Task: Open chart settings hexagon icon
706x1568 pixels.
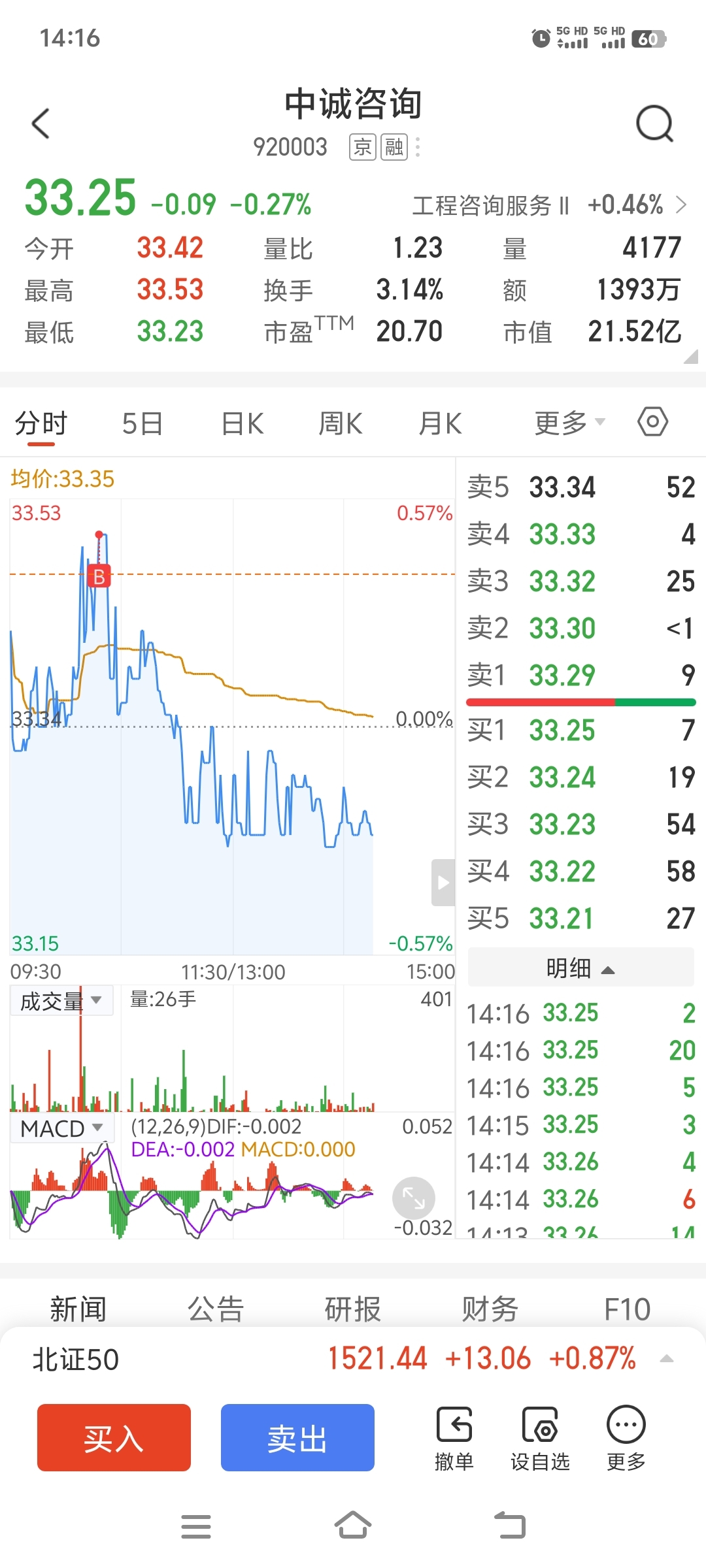Action: (x=652, y=422)
